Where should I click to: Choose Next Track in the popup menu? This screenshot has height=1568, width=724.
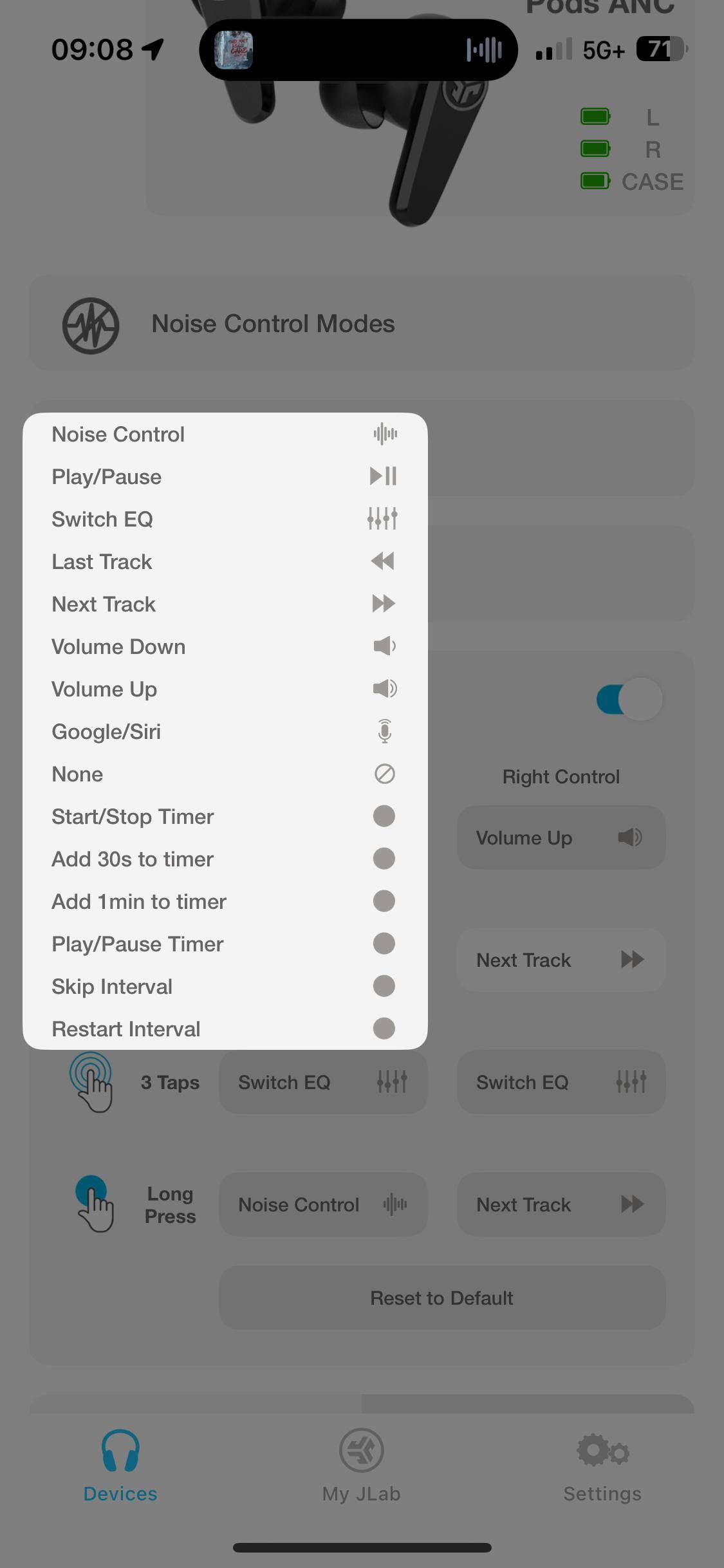[x=225, y=604]
